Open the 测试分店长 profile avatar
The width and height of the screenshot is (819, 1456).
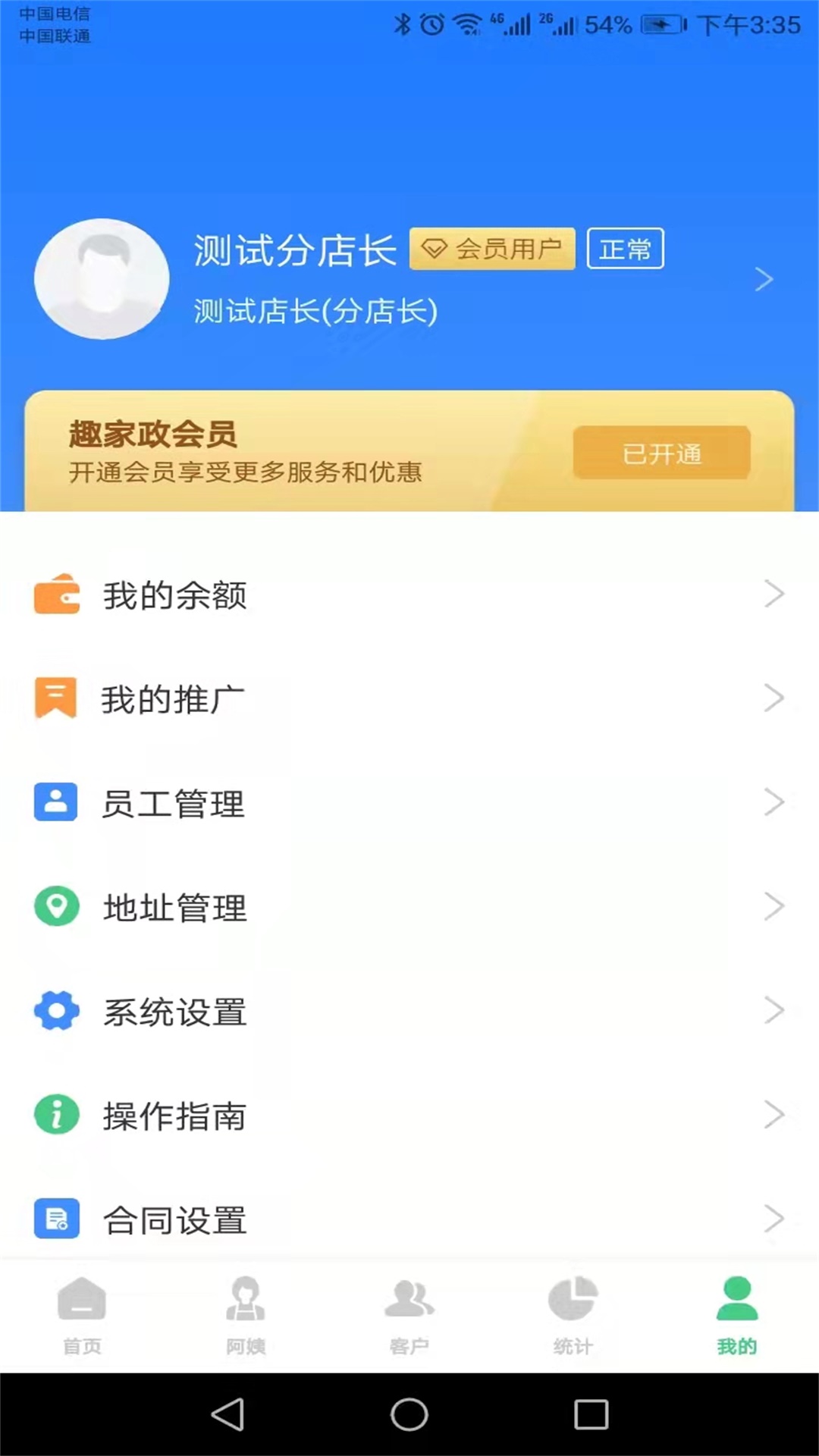(x=102, y=279)
